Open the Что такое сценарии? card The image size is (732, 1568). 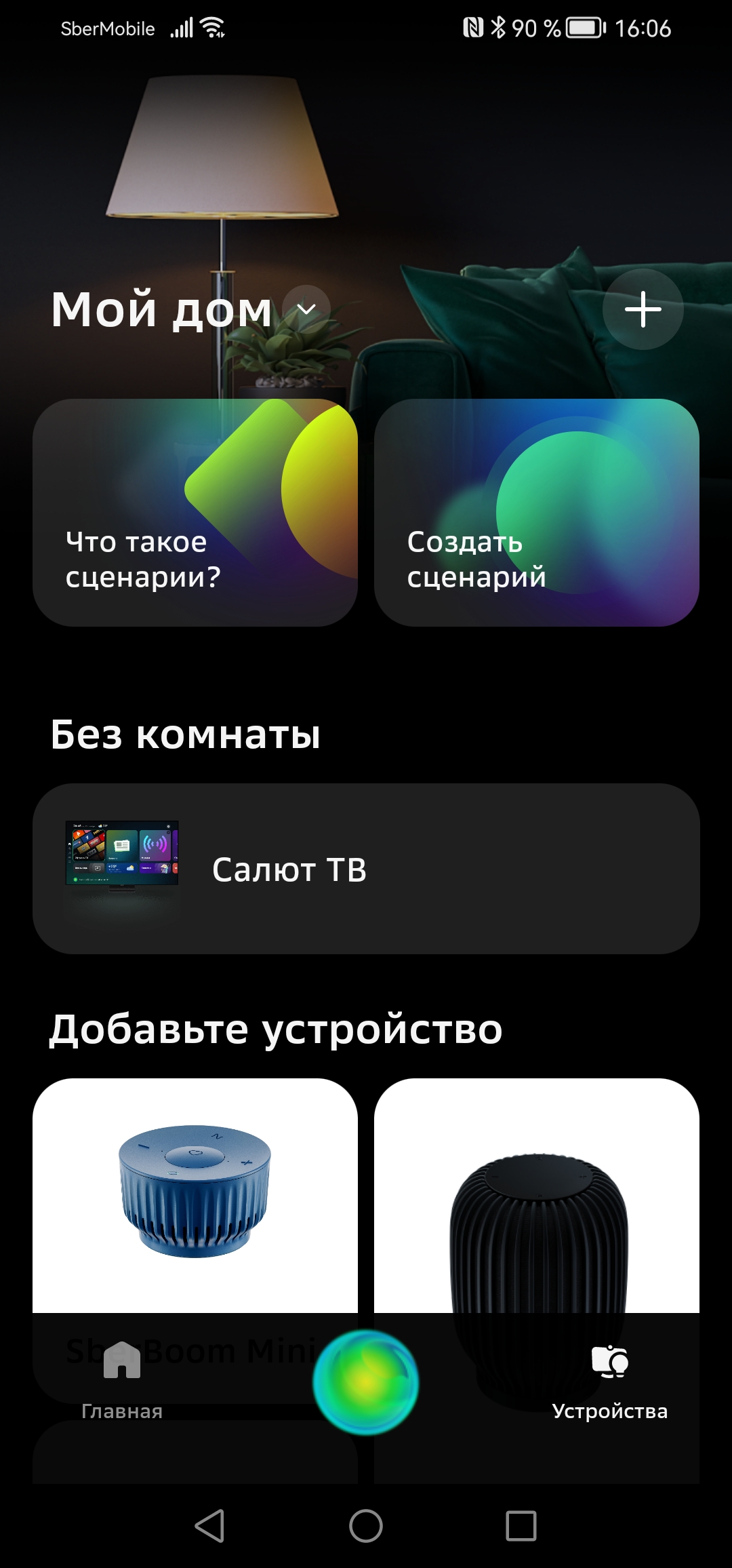(195, 513)
